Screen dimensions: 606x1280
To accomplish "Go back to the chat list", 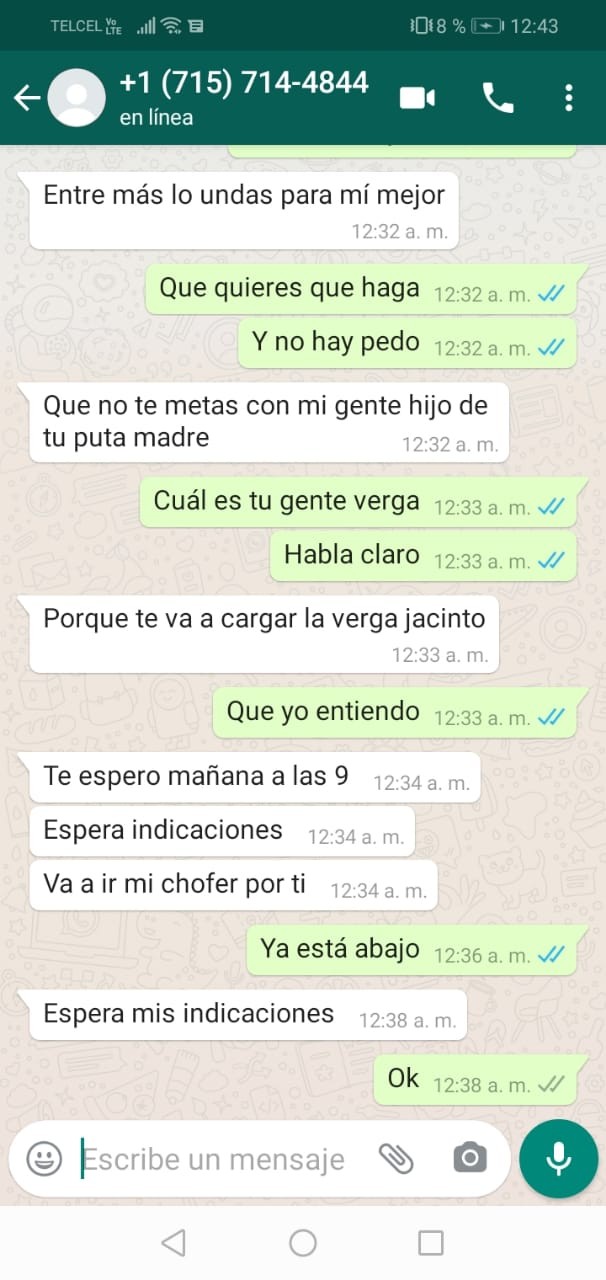I will (x=27, y=97).
